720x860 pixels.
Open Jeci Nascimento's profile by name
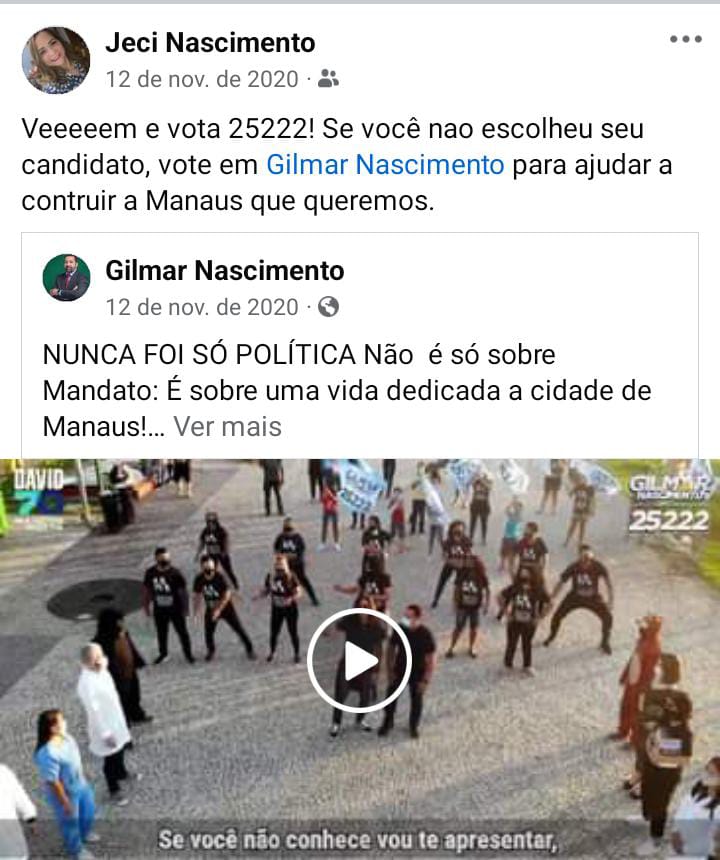210,43
